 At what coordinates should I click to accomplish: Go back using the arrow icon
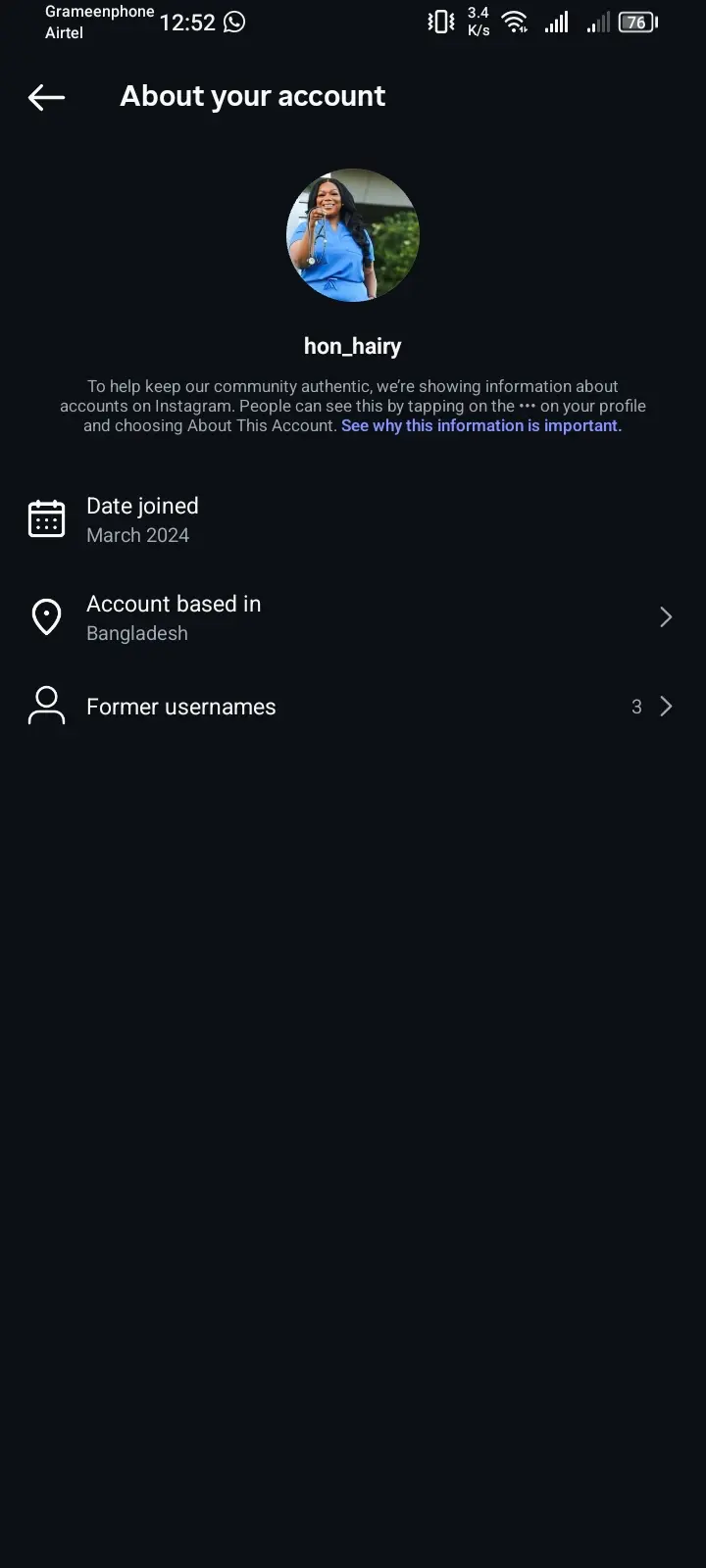[46, 97]
